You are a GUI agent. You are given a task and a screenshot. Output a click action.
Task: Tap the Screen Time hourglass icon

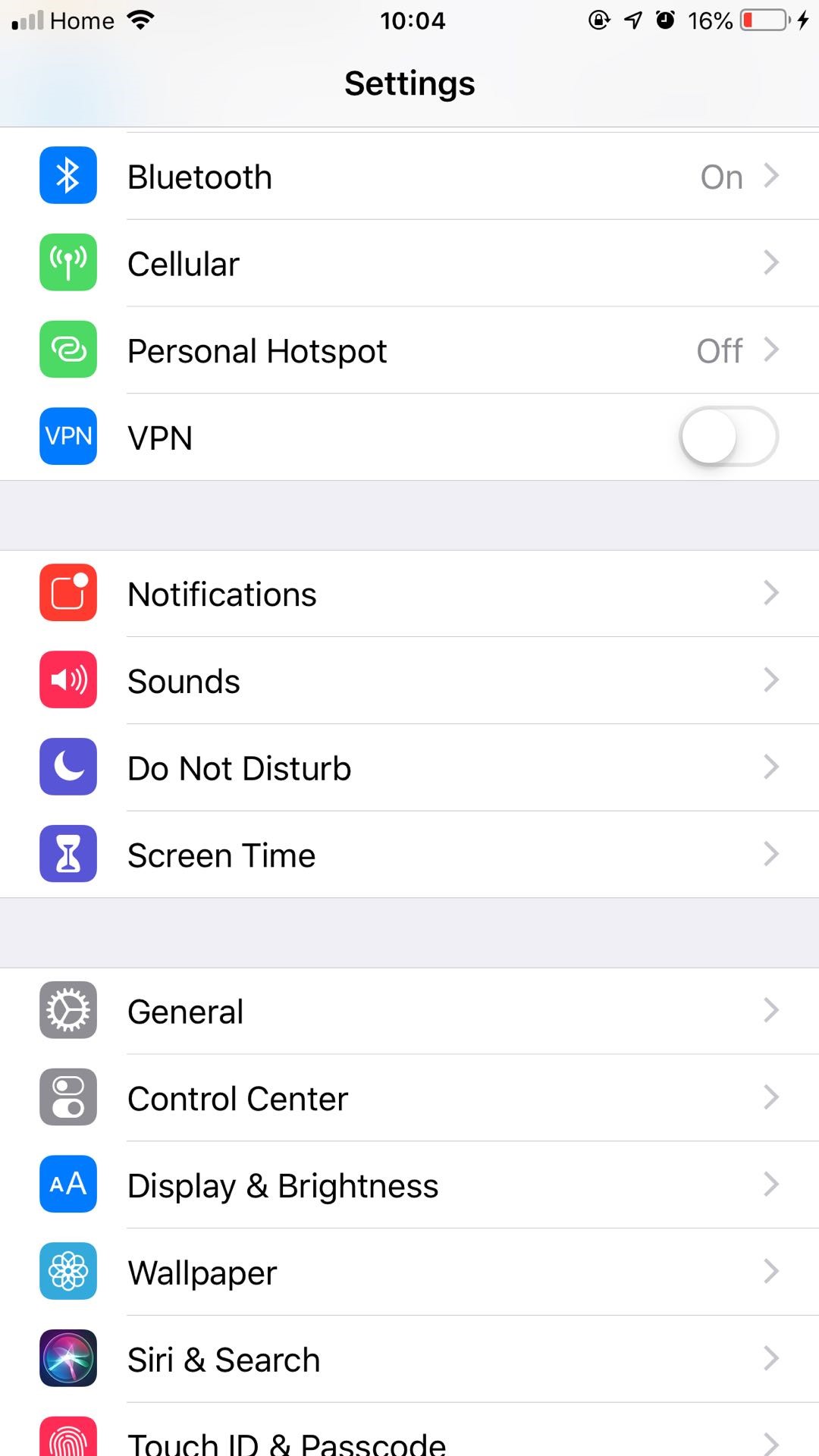pos(67,854)
